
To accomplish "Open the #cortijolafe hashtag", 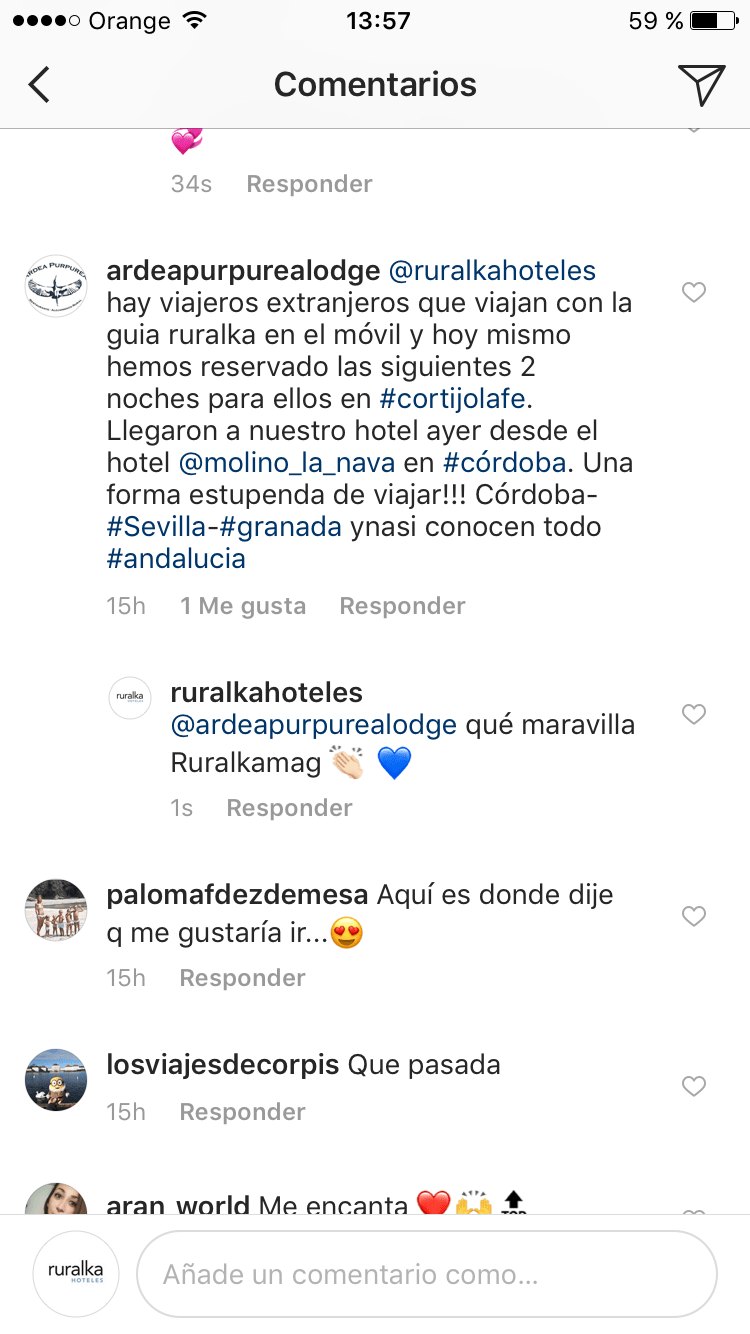I will [453, 398].
